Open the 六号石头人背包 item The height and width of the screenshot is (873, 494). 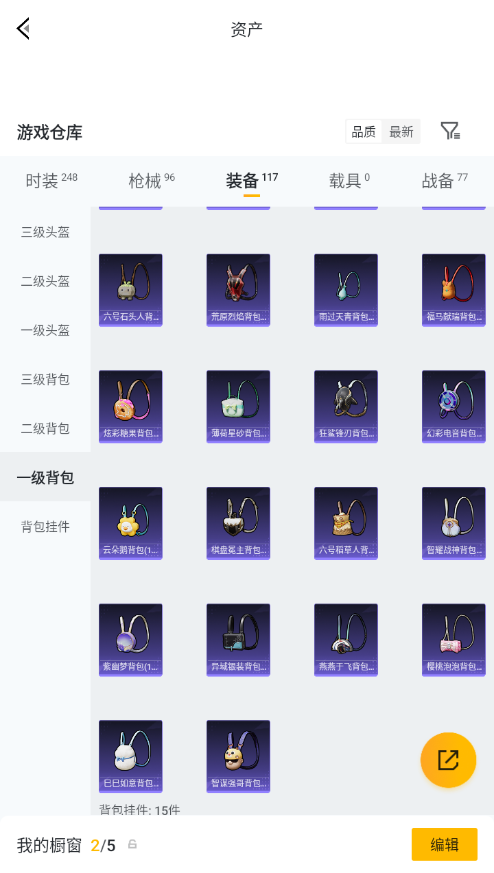130,290
